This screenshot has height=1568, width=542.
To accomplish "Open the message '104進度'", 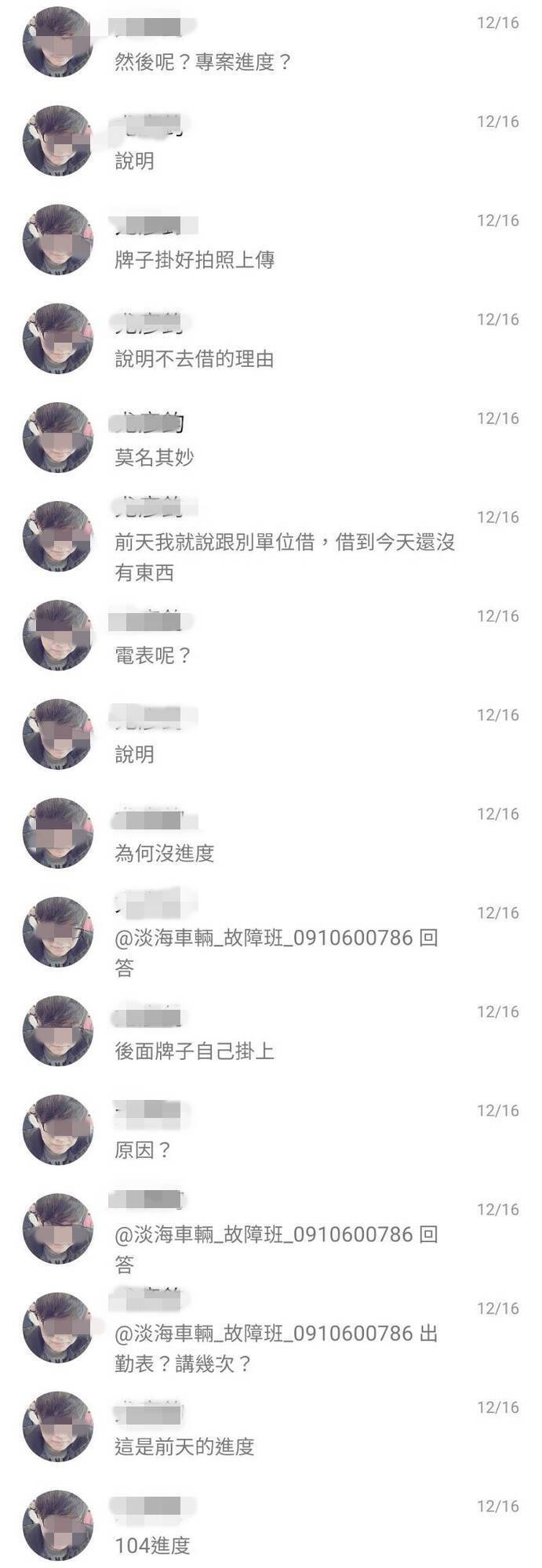I will coord(152,1545).
